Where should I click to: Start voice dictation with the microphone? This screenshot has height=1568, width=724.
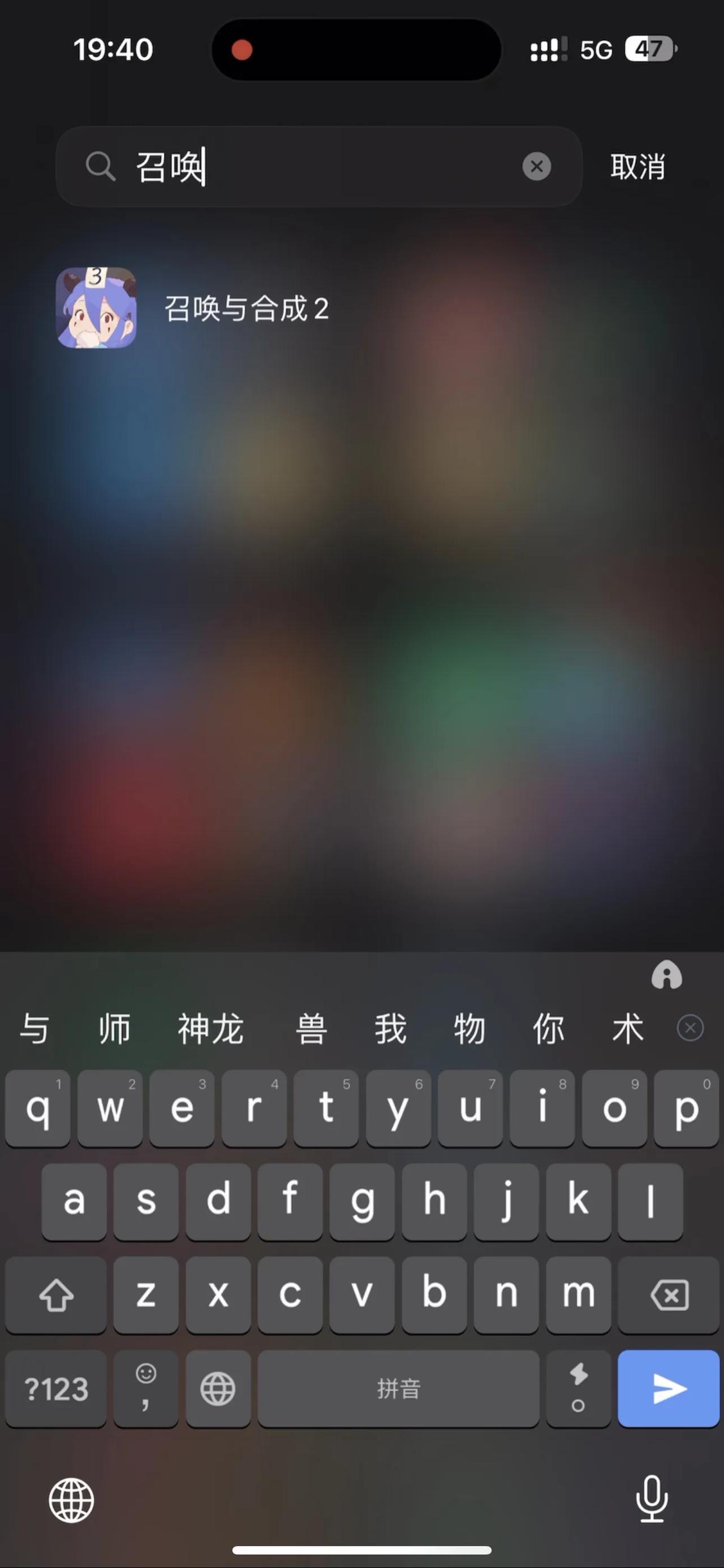point(652,1499)
